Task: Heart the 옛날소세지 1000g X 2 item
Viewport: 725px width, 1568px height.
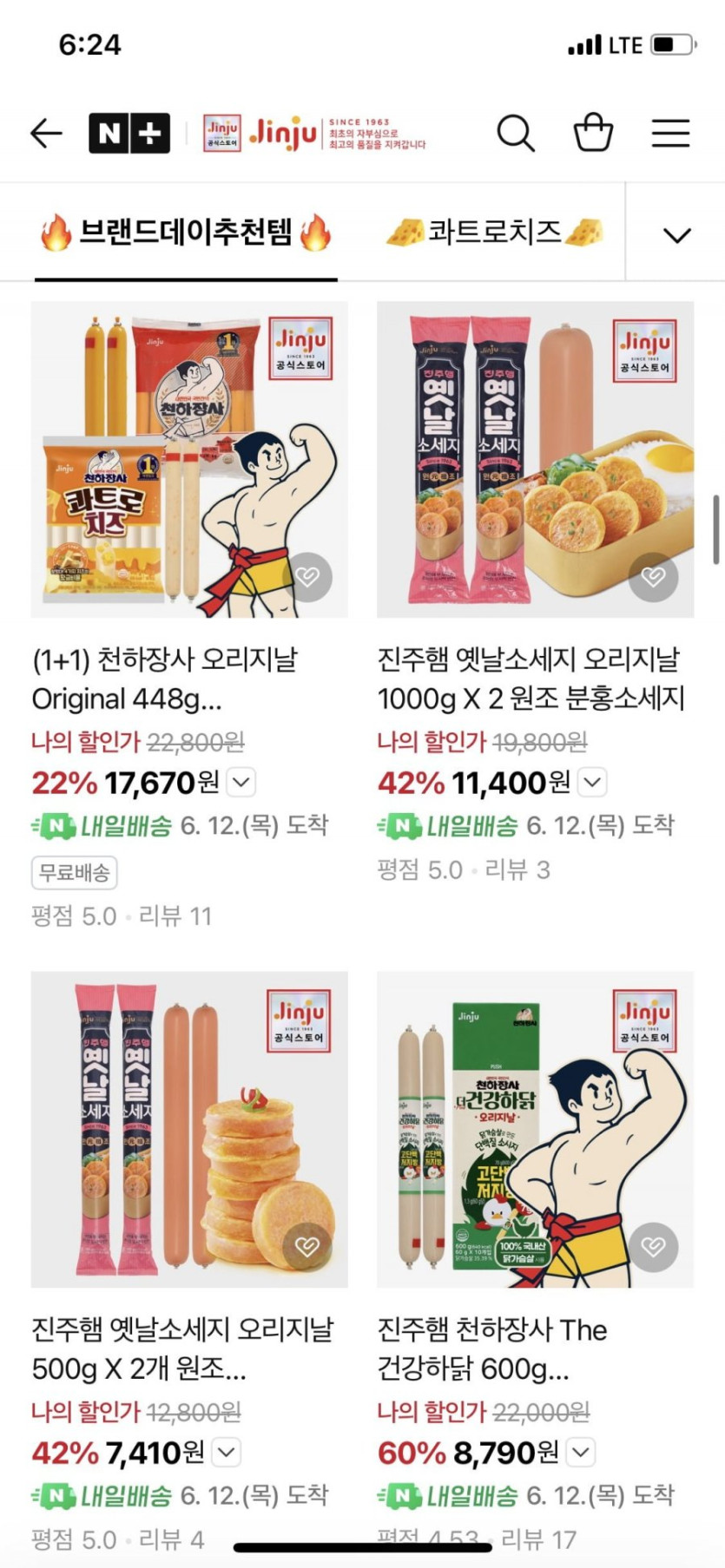Action: coord(653,576)
